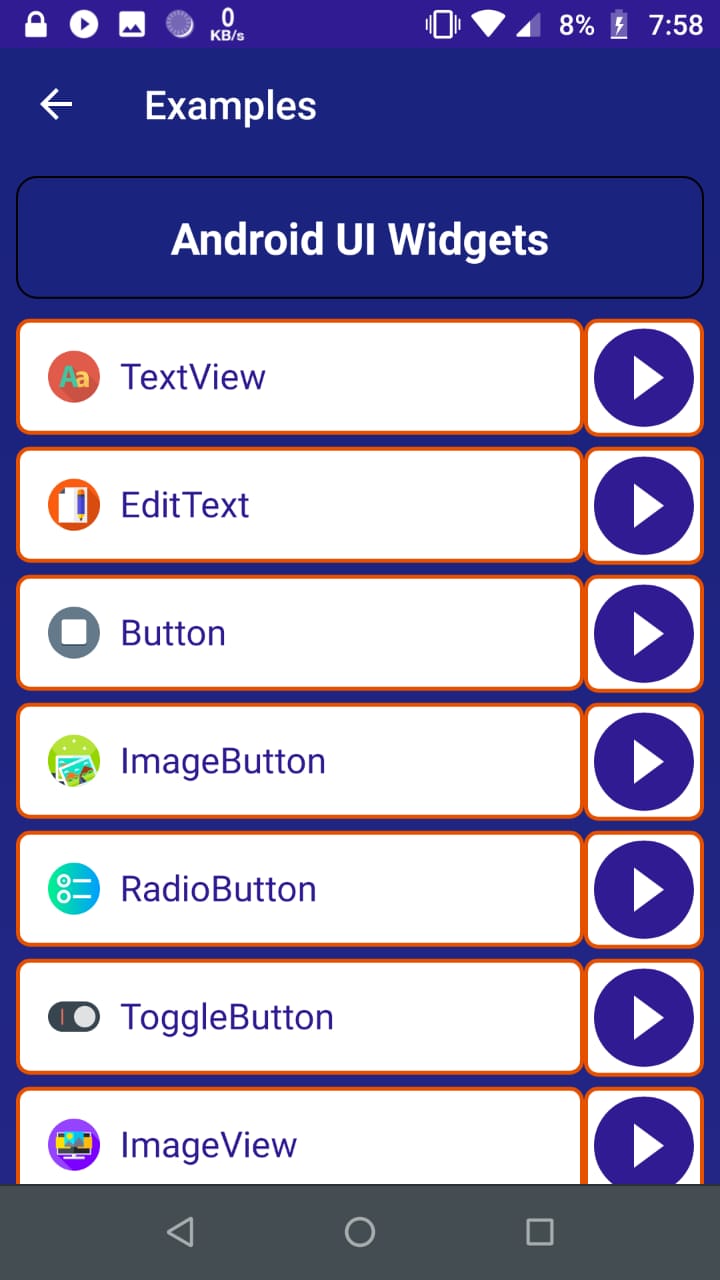The height and width of the screenshot is (1280, 720).
Task: Click the Android UI Widgets header
Action: pyautogui.click(x=360, y=238)
